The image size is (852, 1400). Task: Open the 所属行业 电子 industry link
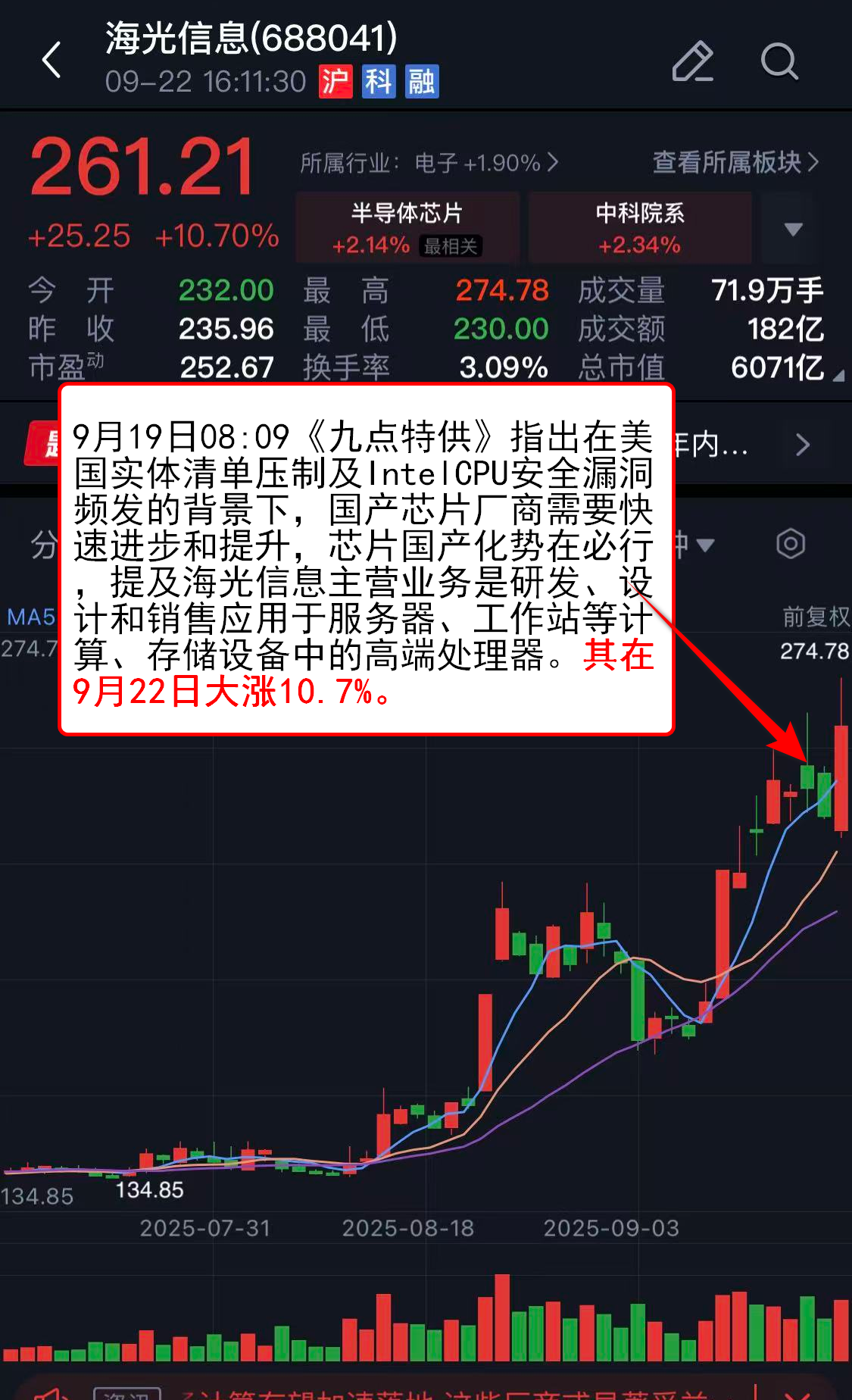tap(429, 163)
